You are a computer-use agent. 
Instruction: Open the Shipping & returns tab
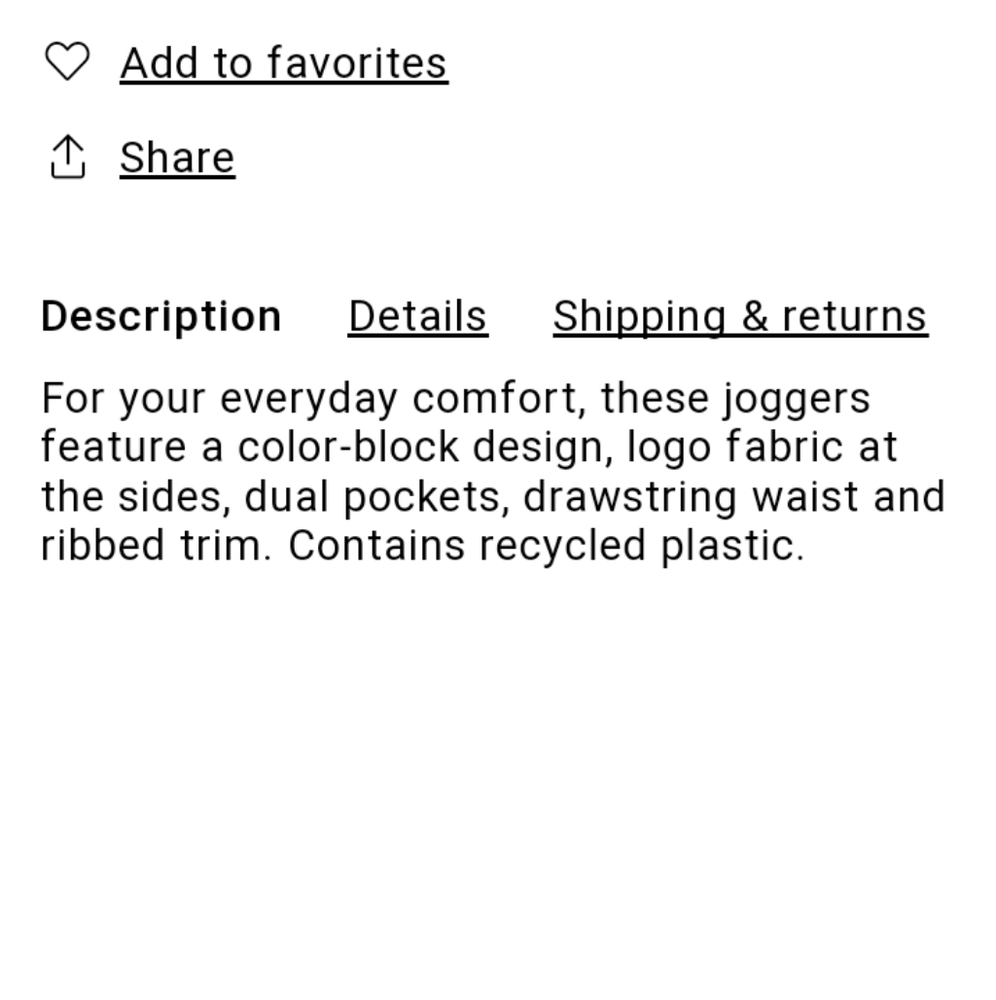tap(740, 317)
